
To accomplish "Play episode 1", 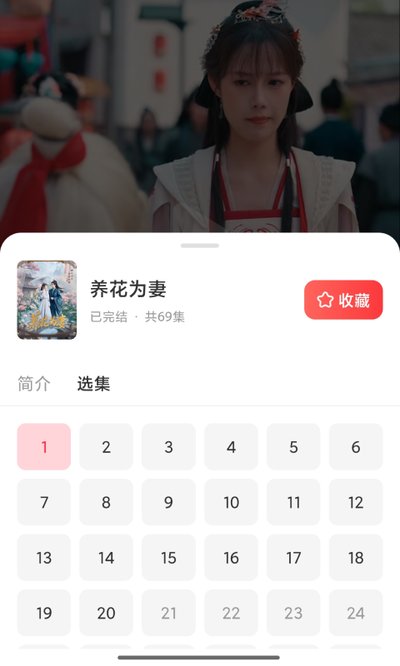I will [x=44, y=447].
